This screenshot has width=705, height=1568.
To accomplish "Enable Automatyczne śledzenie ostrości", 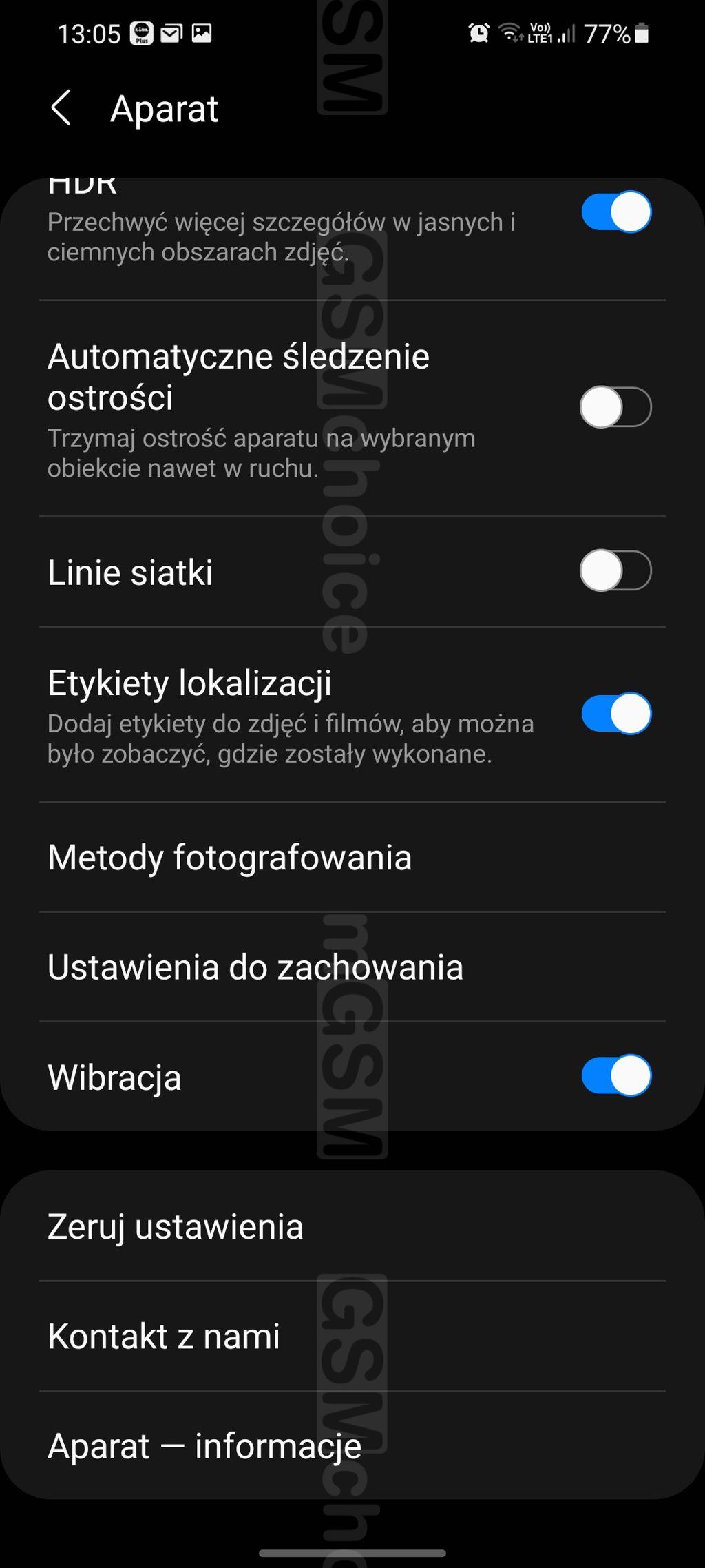I will coord(616,407).
